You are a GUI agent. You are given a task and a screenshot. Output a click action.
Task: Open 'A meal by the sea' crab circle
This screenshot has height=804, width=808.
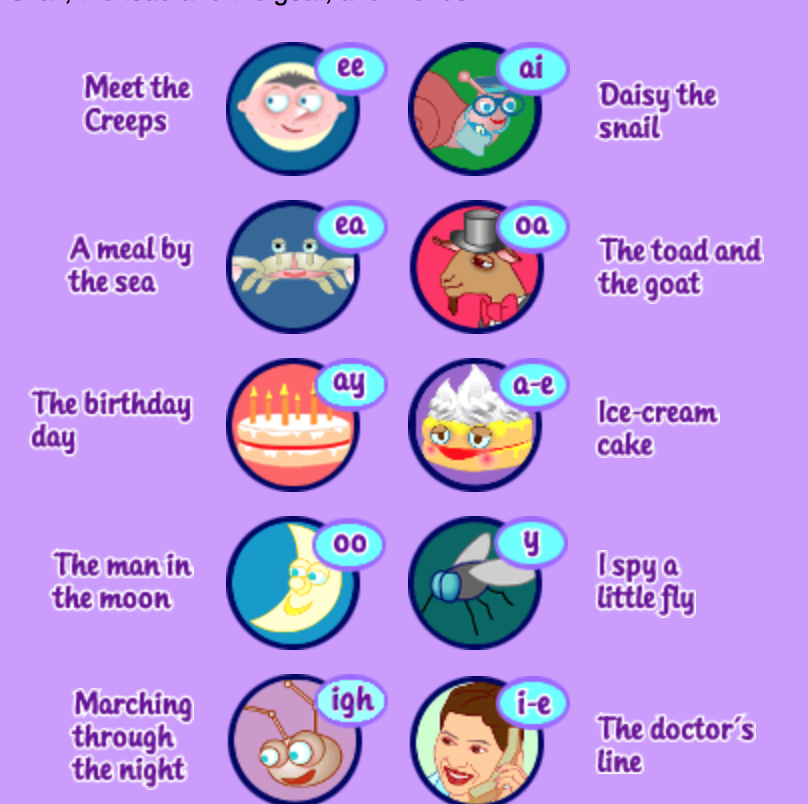pyautogui.click(x=293, y=267)
